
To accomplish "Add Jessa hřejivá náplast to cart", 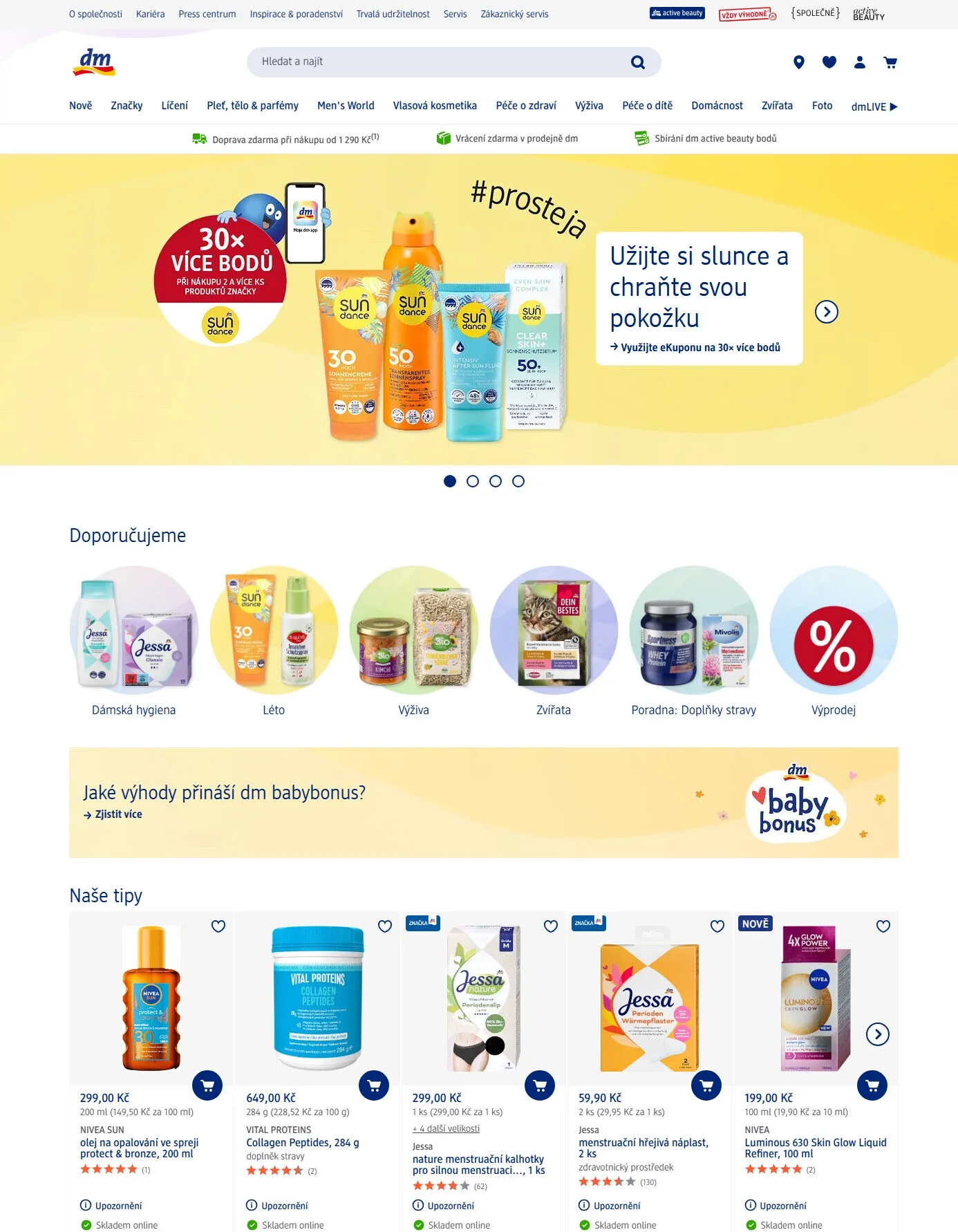I will 706,1085.
